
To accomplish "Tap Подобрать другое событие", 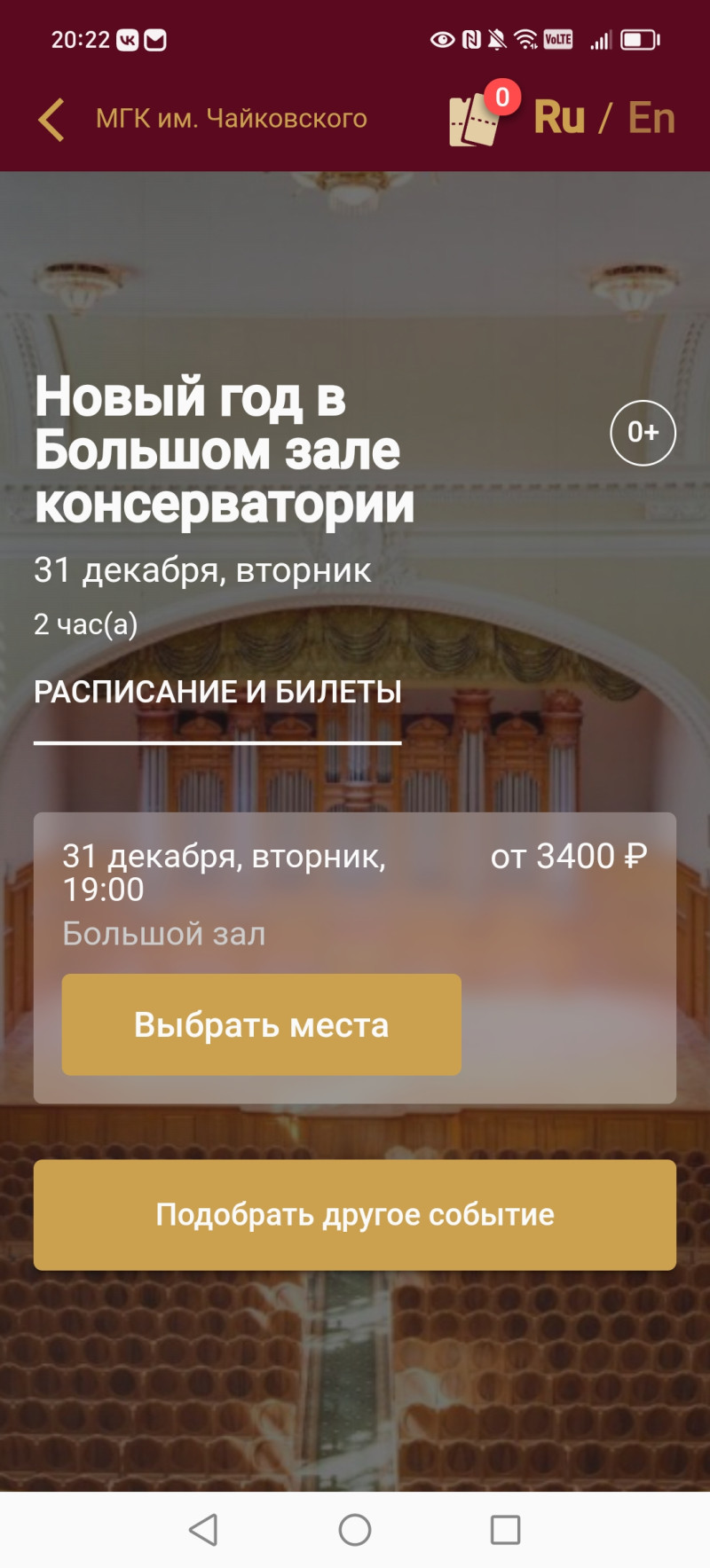I will [x=355, y=1214].
